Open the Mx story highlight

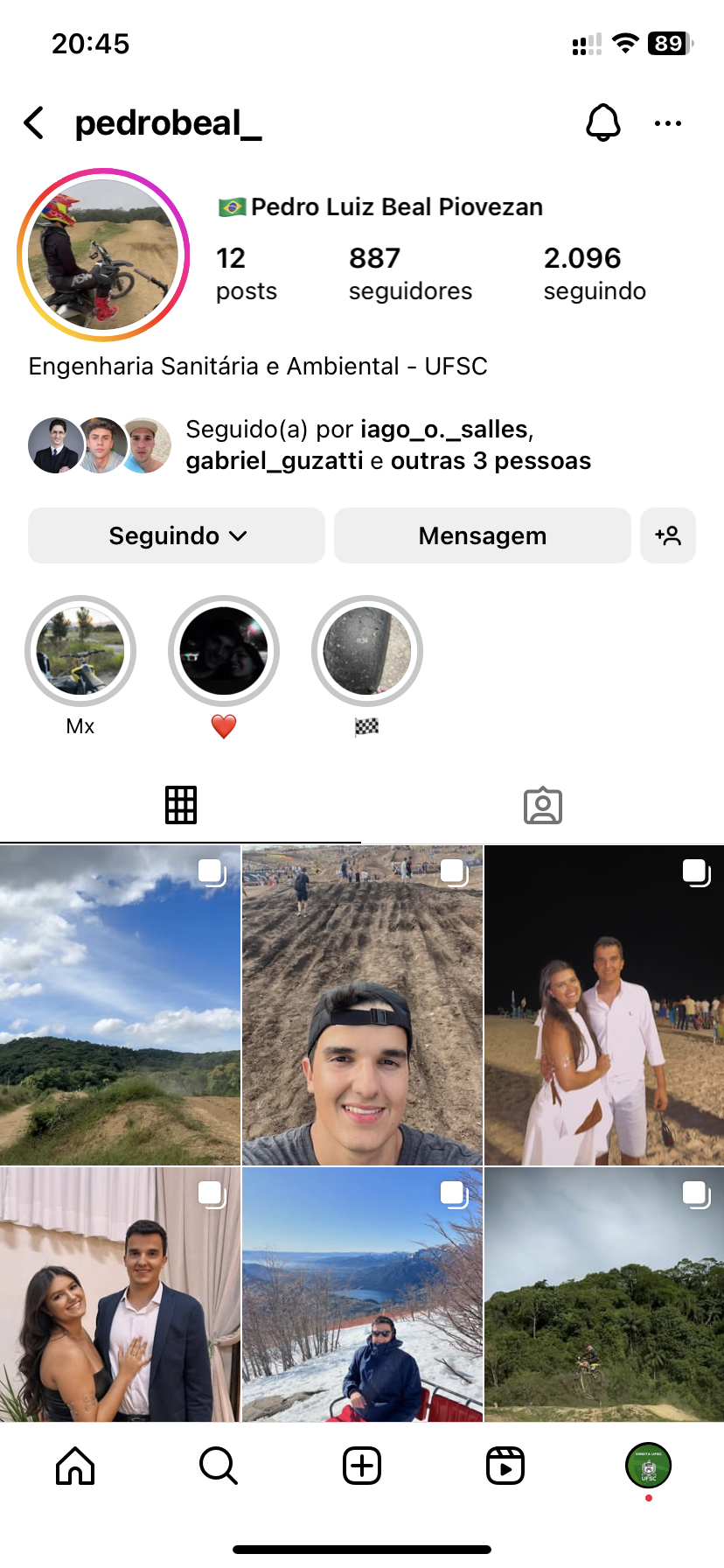coord(80,652)
